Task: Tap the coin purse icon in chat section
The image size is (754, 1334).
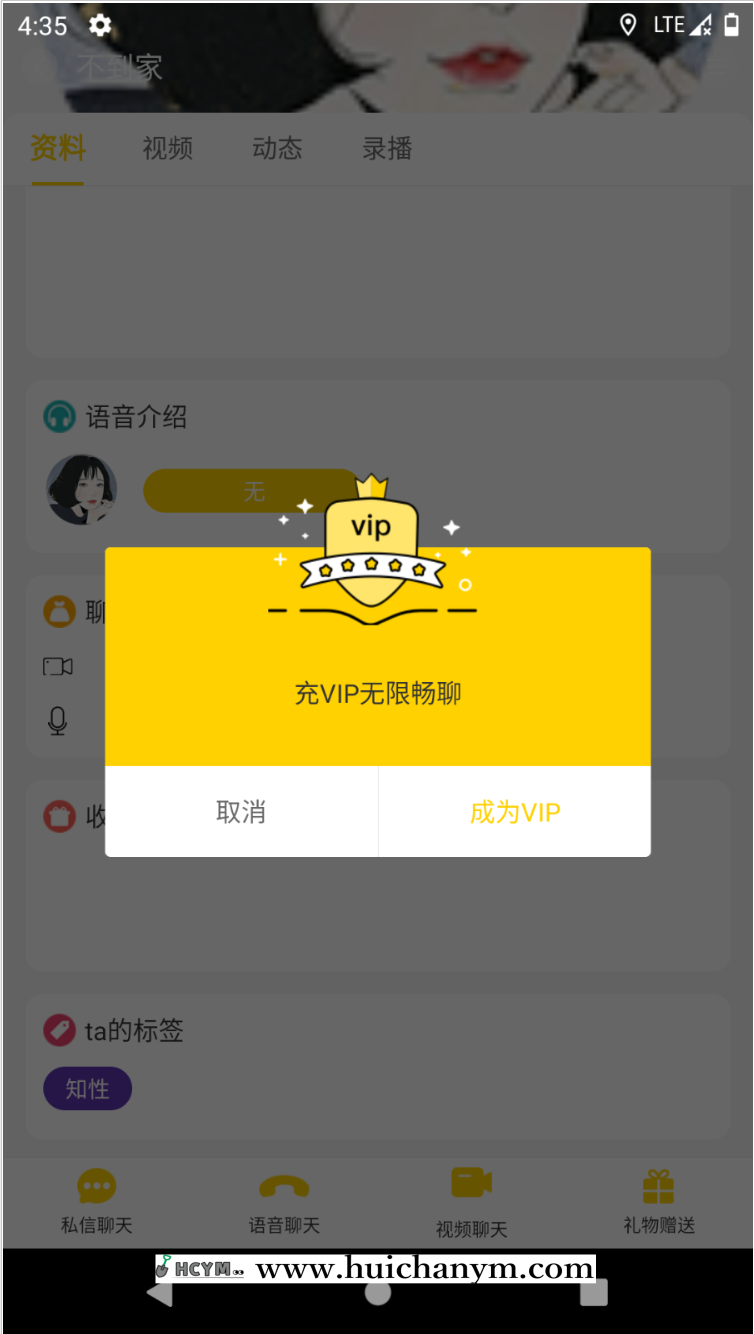Action: (58, 611)
